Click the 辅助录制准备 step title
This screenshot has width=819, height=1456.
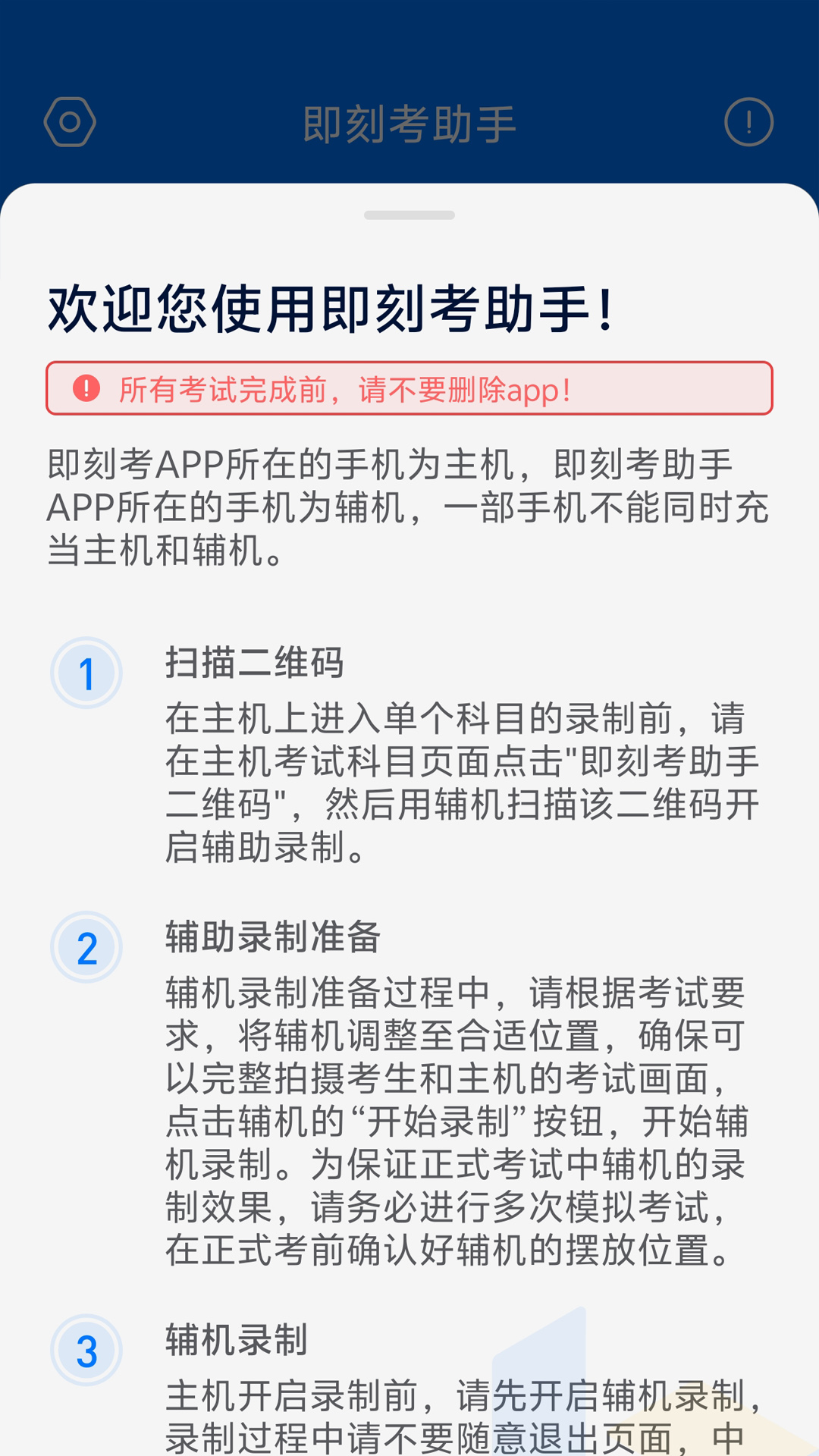point(273,938)
